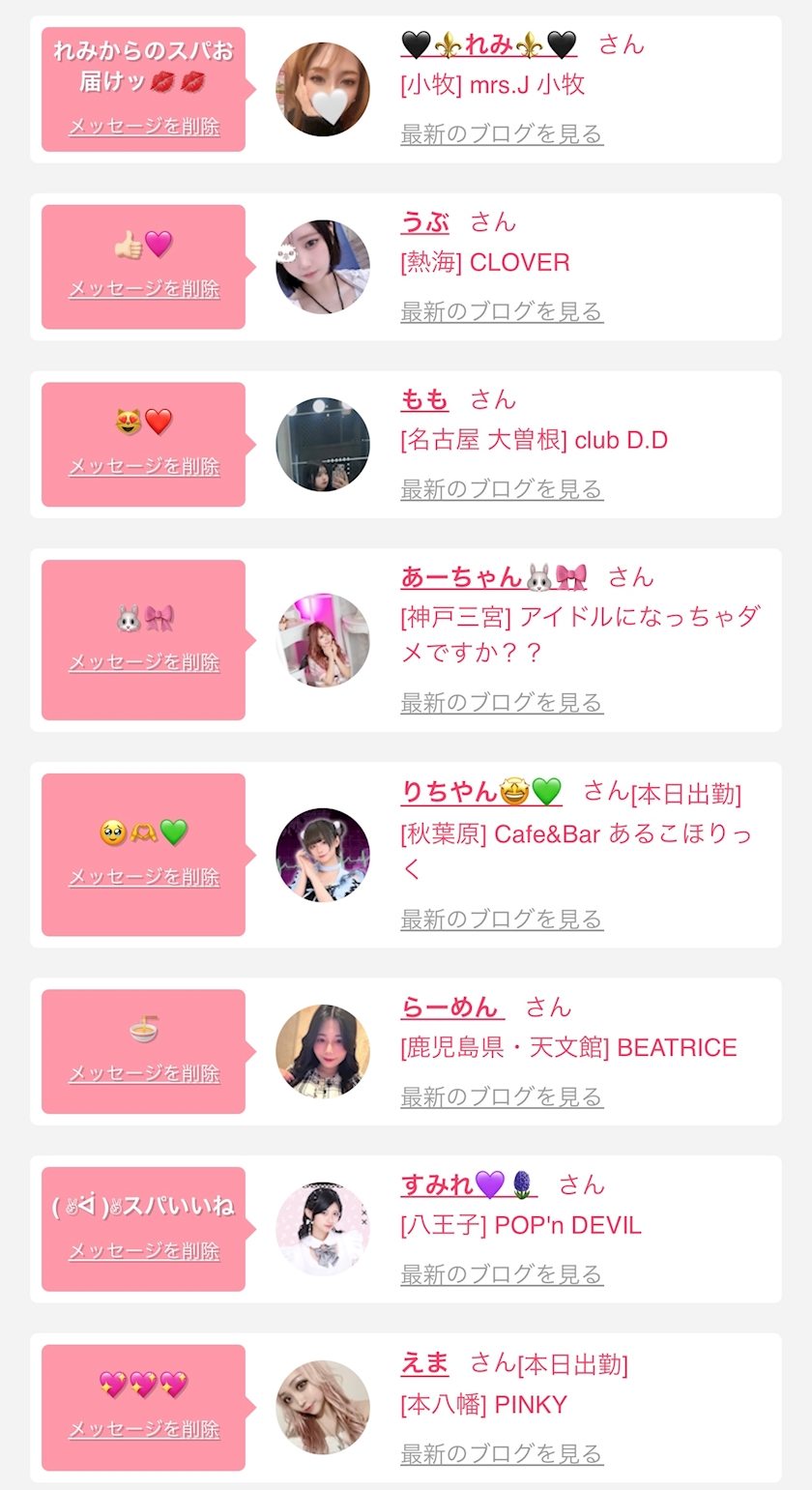Image resolution: width=812 pixels, height=1490 pixels.
Task: Open らーめん's profile name link
Action: [x=451, y=1008]
